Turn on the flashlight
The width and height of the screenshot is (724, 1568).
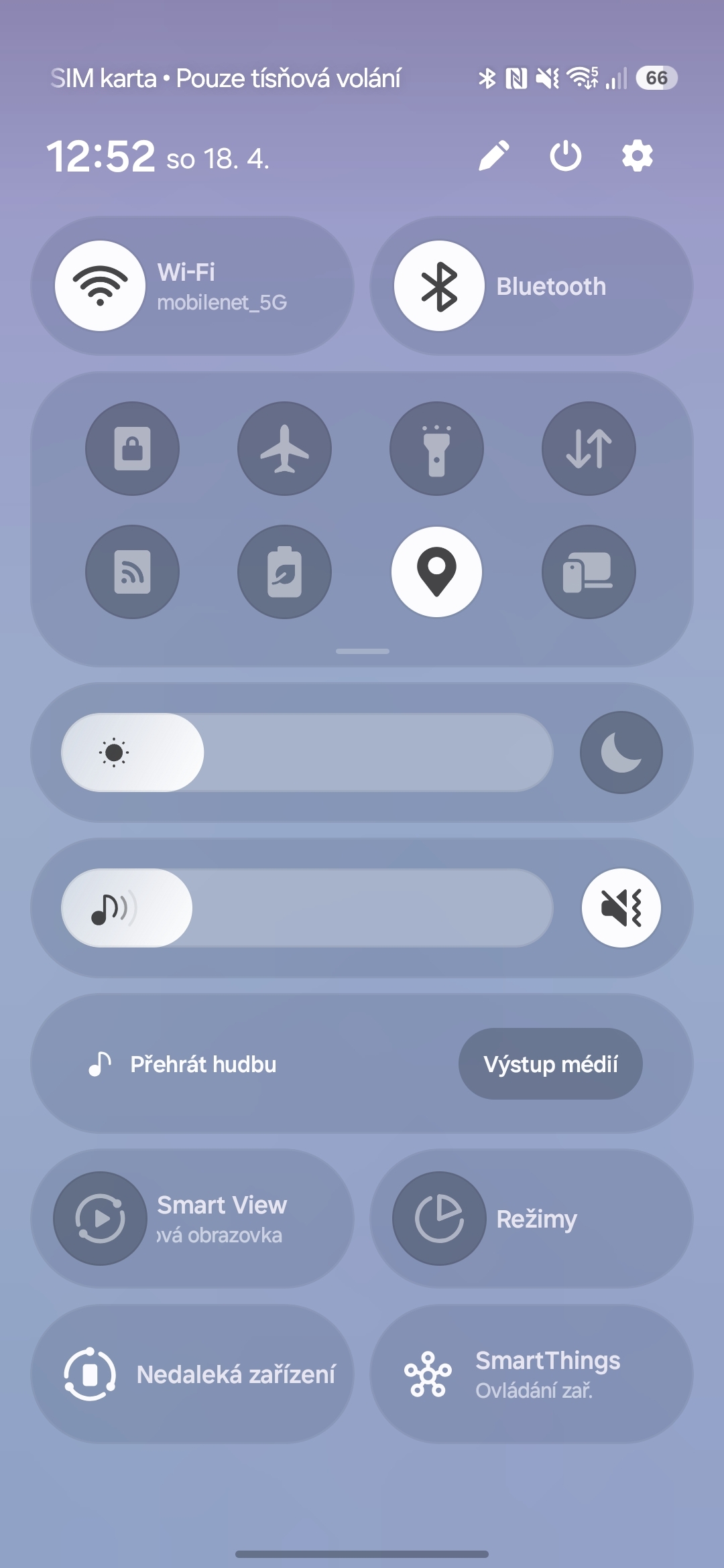click(x=436, y=448)
